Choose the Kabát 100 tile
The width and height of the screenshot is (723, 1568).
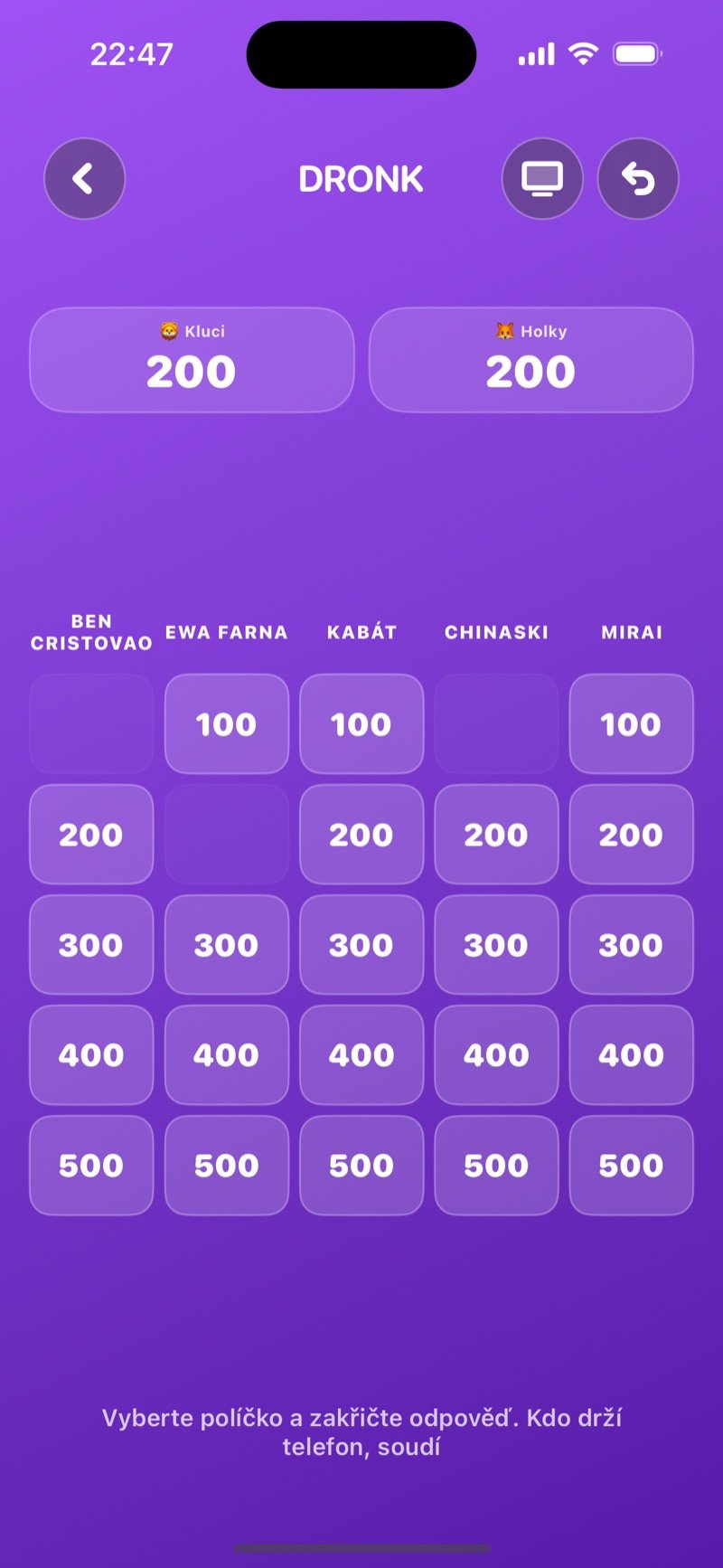[361, 723]
